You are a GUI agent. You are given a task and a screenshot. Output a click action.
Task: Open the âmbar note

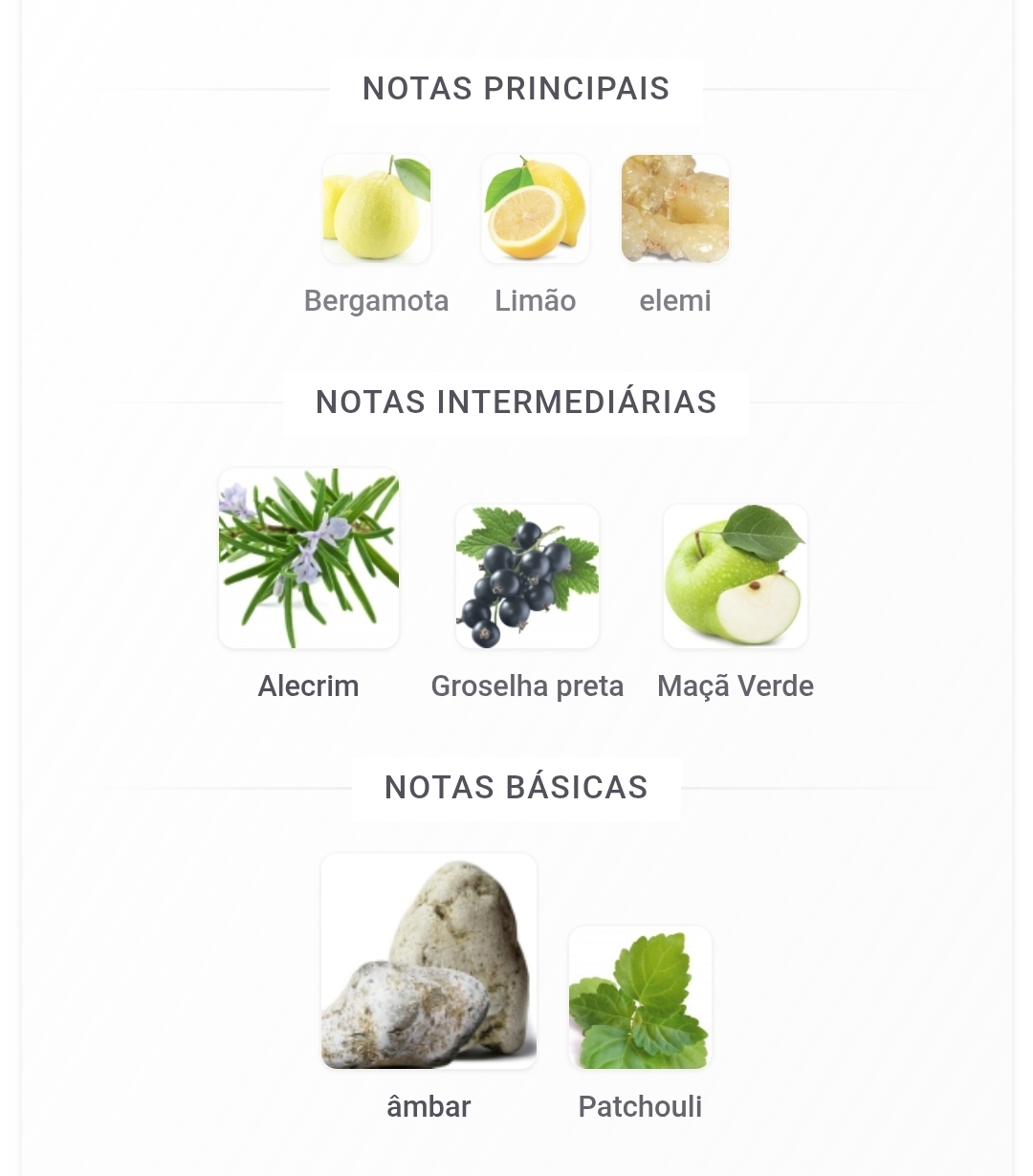coord(429,961)
